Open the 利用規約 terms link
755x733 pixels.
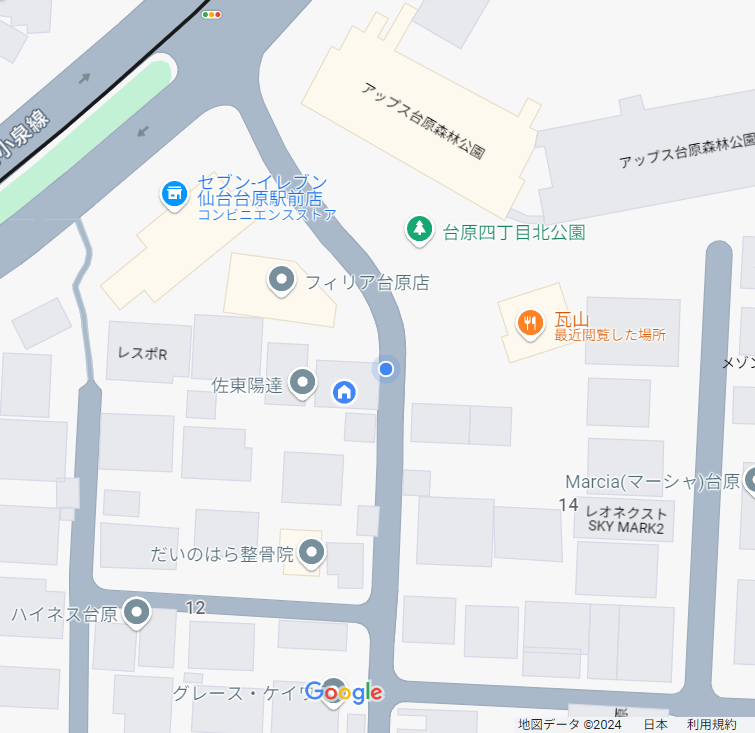click(x=711, y=724)
